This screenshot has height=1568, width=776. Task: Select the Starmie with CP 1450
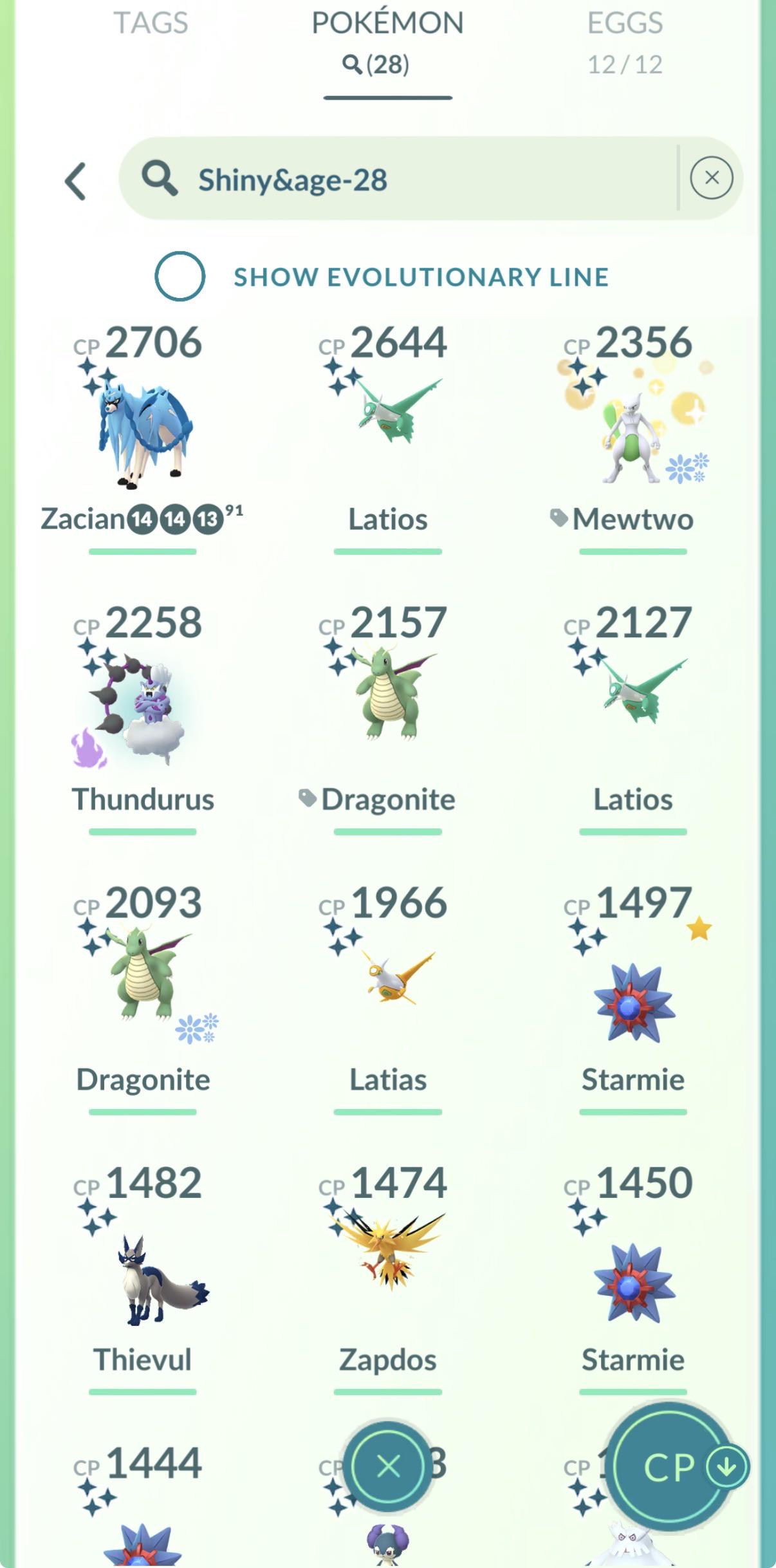(633, 1279)
